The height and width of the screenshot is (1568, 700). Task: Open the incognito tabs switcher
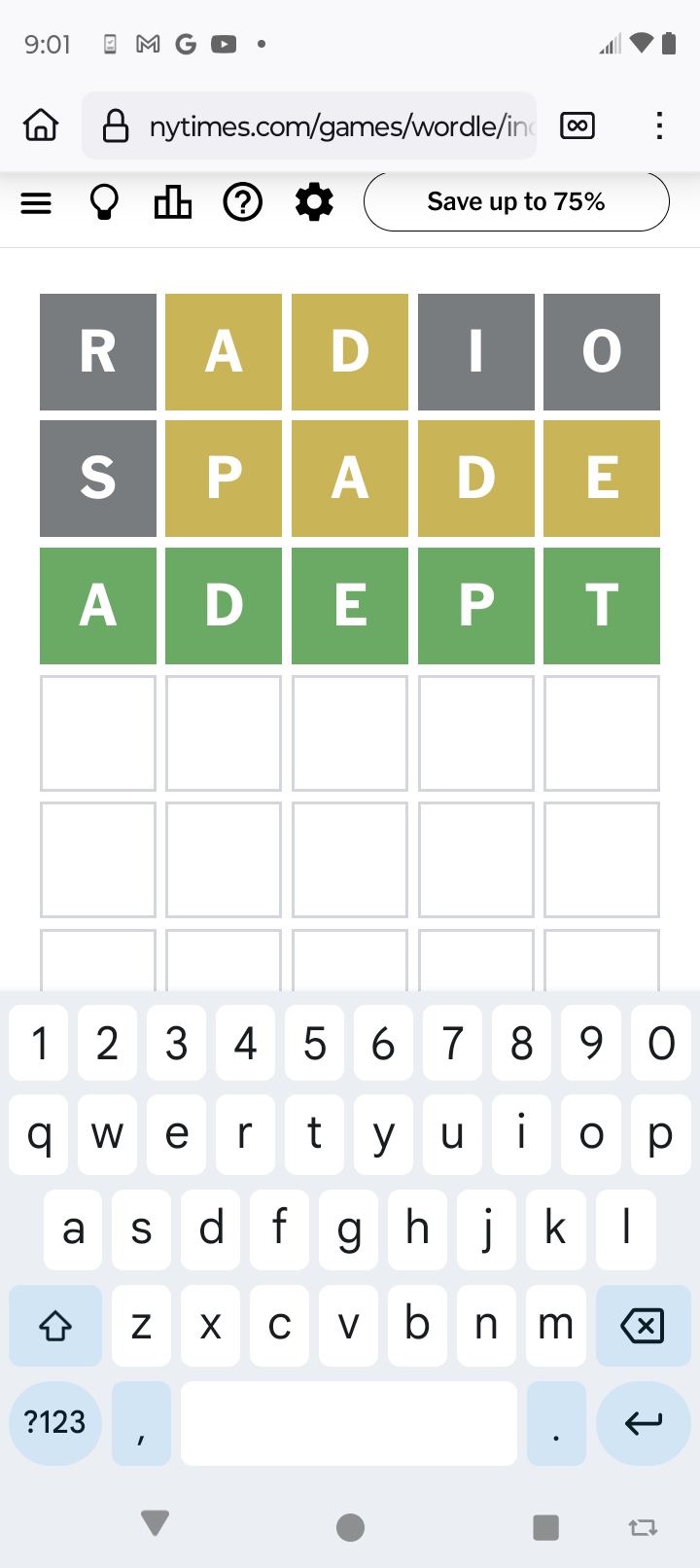(x=577, y=125)
